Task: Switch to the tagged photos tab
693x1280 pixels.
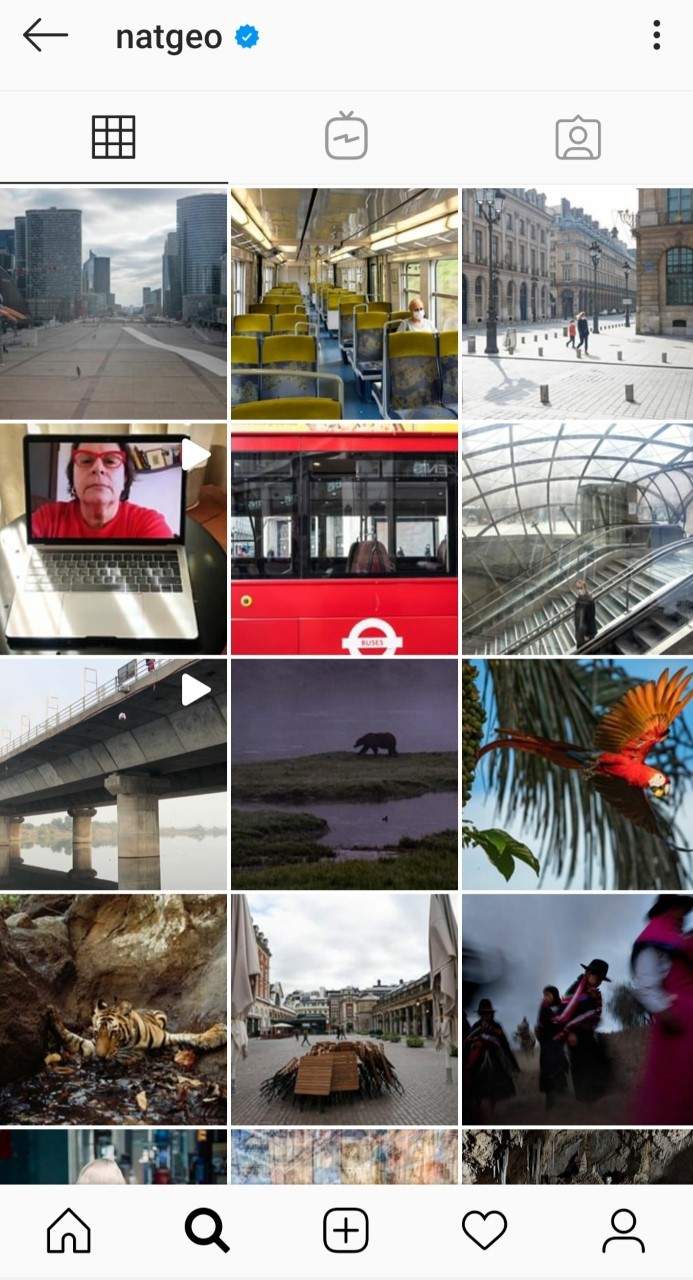Action: pyautogui.click(x=578, y=138)
